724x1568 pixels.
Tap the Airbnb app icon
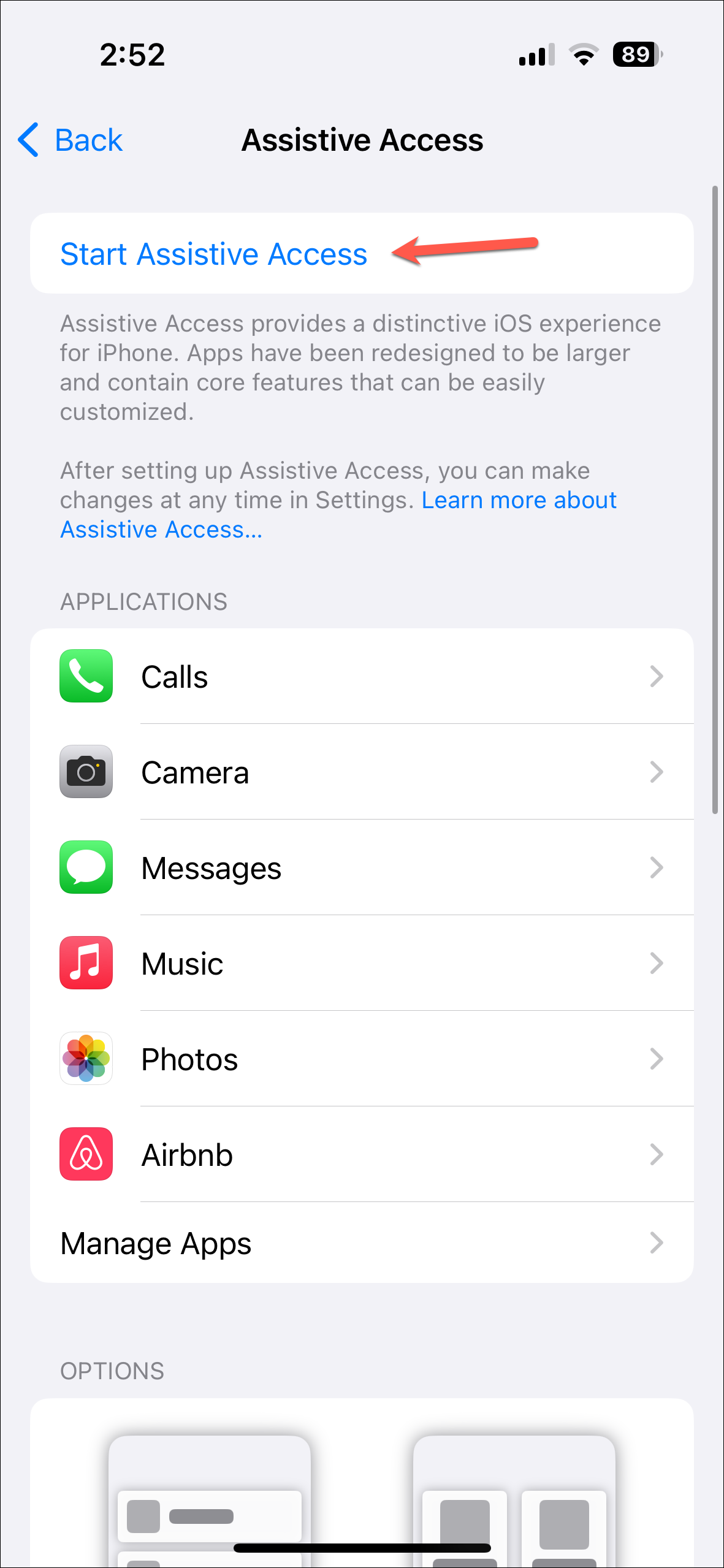(86, 1154)
